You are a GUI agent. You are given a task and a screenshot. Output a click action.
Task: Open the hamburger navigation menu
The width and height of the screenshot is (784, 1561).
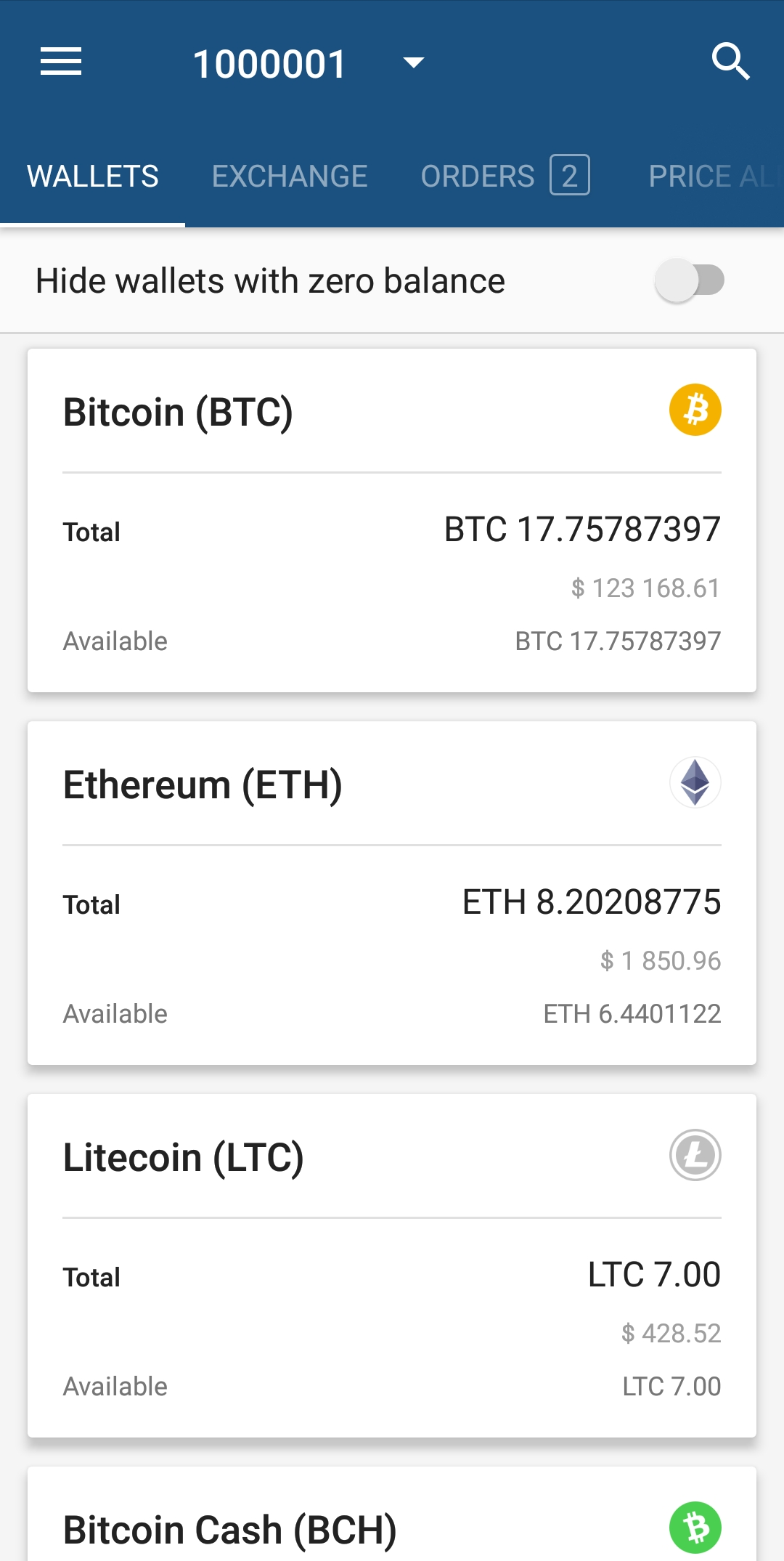(61, 62)
